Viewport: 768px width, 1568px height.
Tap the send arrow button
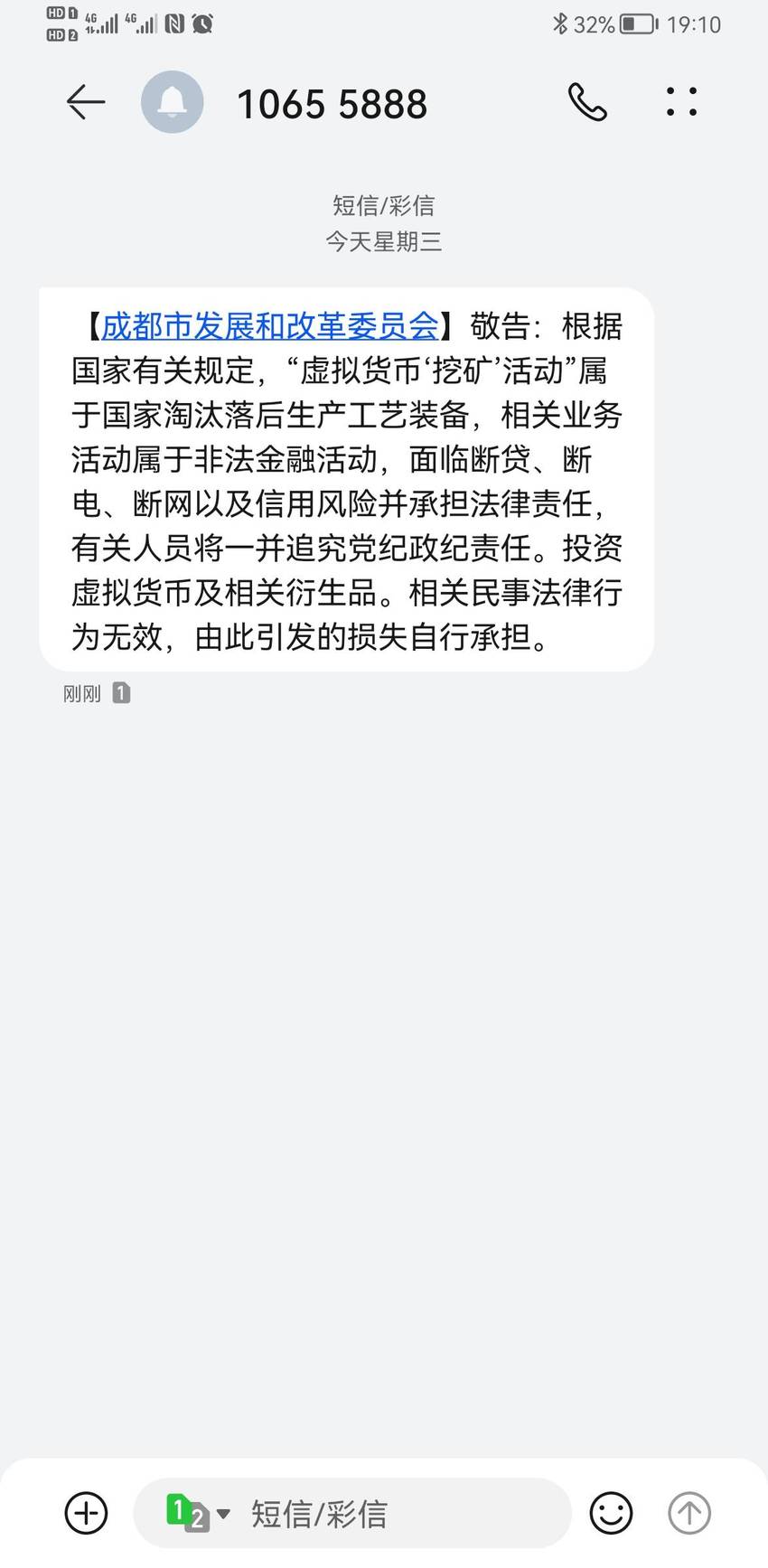tap(689, 1513)
